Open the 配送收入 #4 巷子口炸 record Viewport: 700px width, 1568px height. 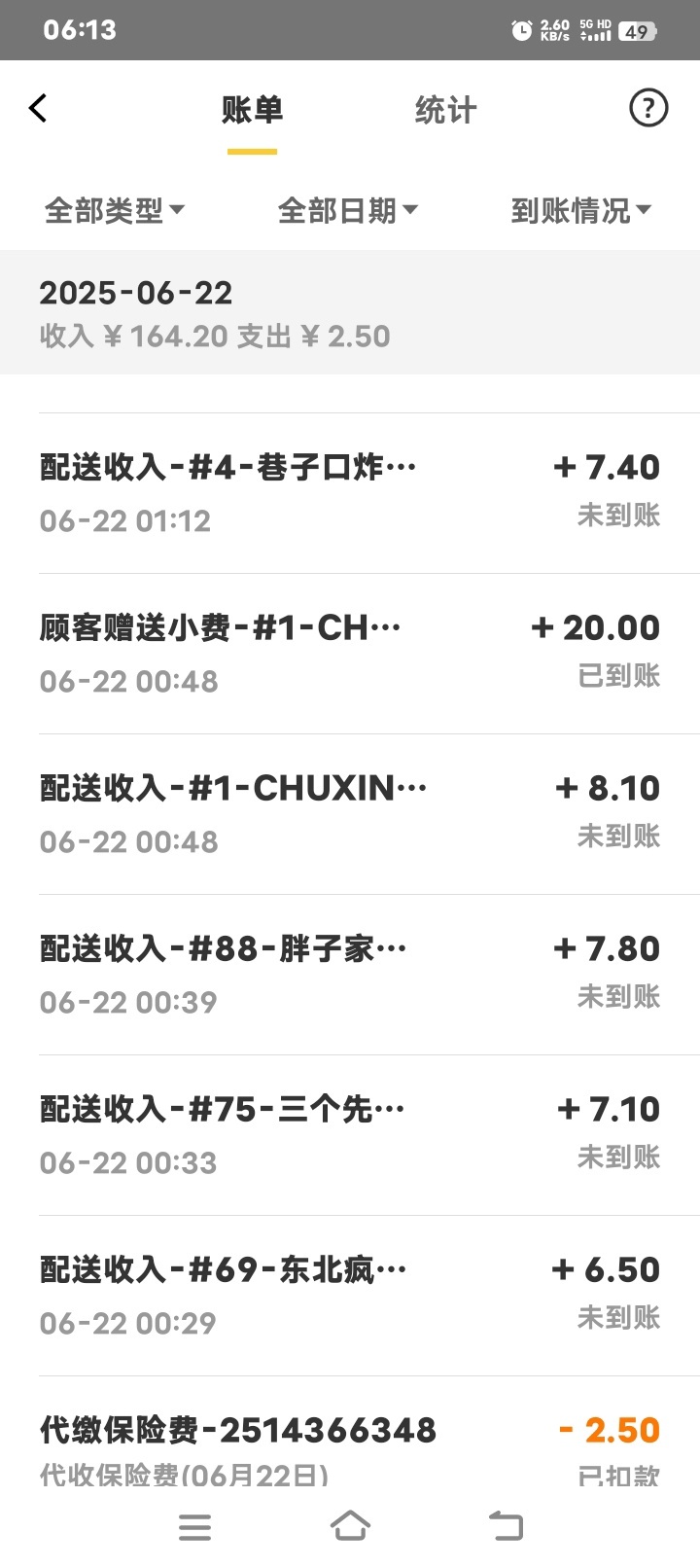pyautogui.click(x=350, y=492)
